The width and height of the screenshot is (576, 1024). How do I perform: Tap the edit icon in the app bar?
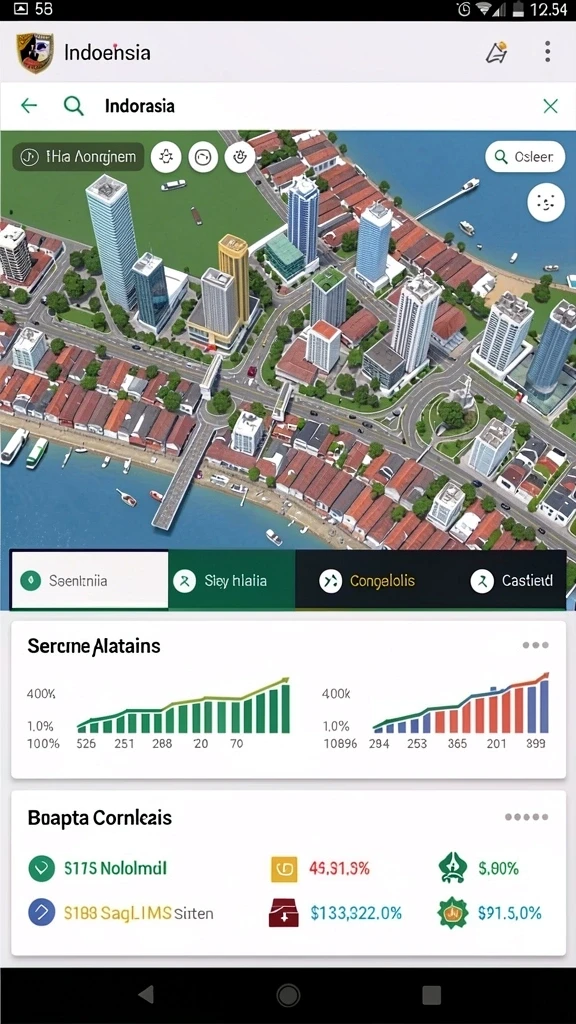tap(496, 52)
